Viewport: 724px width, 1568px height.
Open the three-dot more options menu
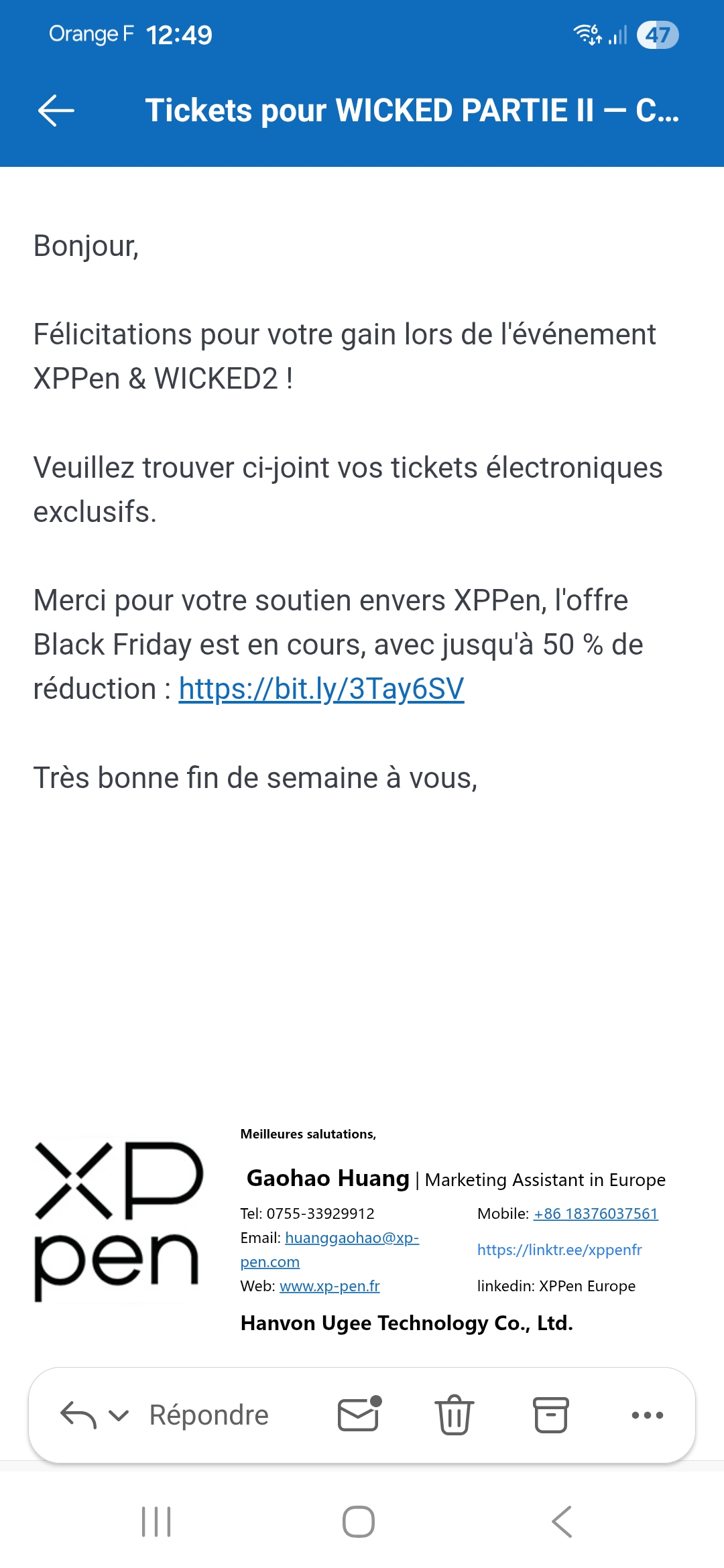pyautogui.click(x=647, y=1415)
